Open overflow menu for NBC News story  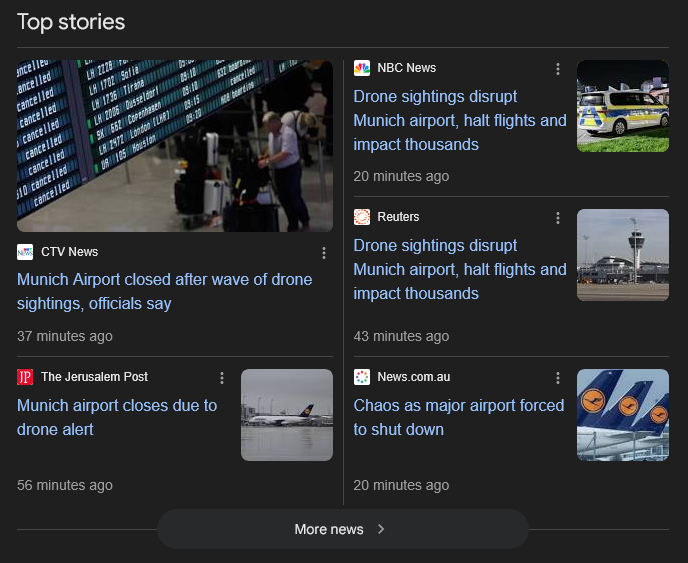[558, 69]
